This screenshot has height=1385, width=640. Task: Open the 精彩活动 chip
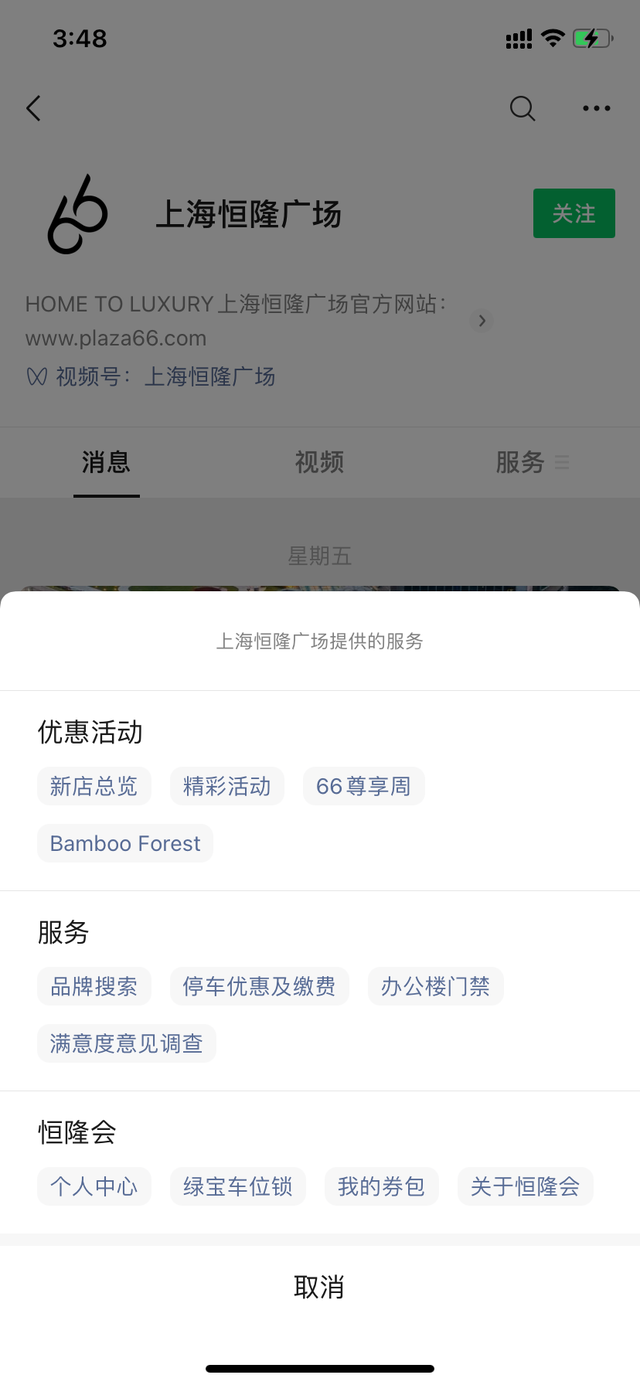(x=227, y=786)
